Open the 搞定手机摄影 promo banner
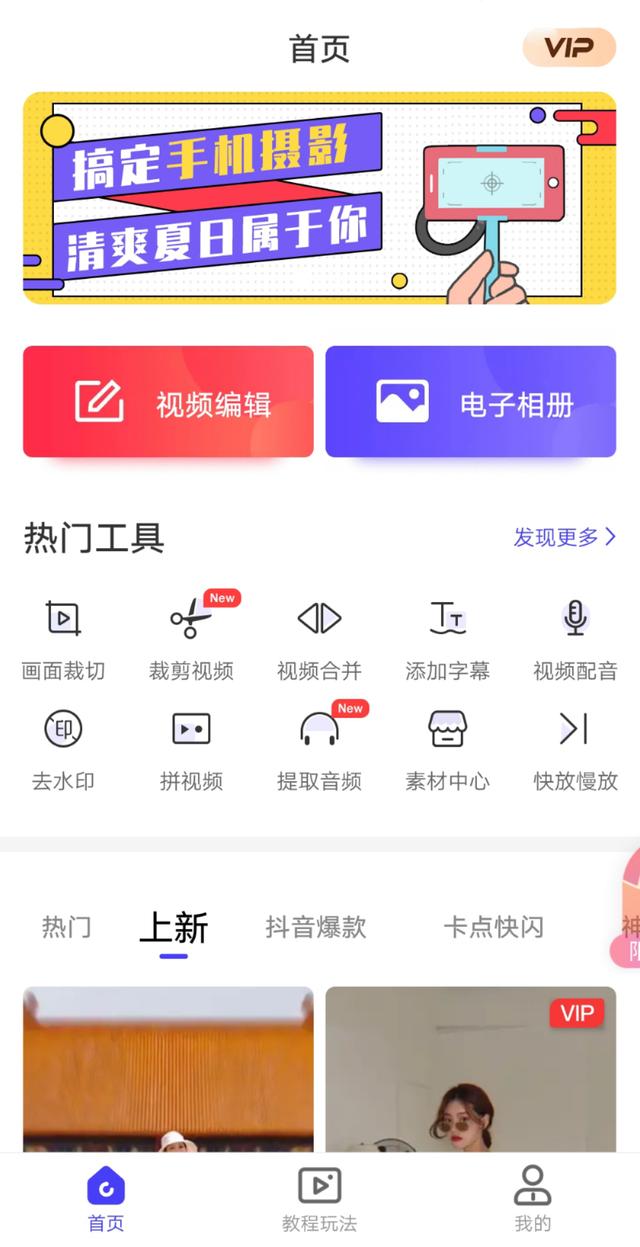Viewport: 640px width, 1247px height. point(319,198)
